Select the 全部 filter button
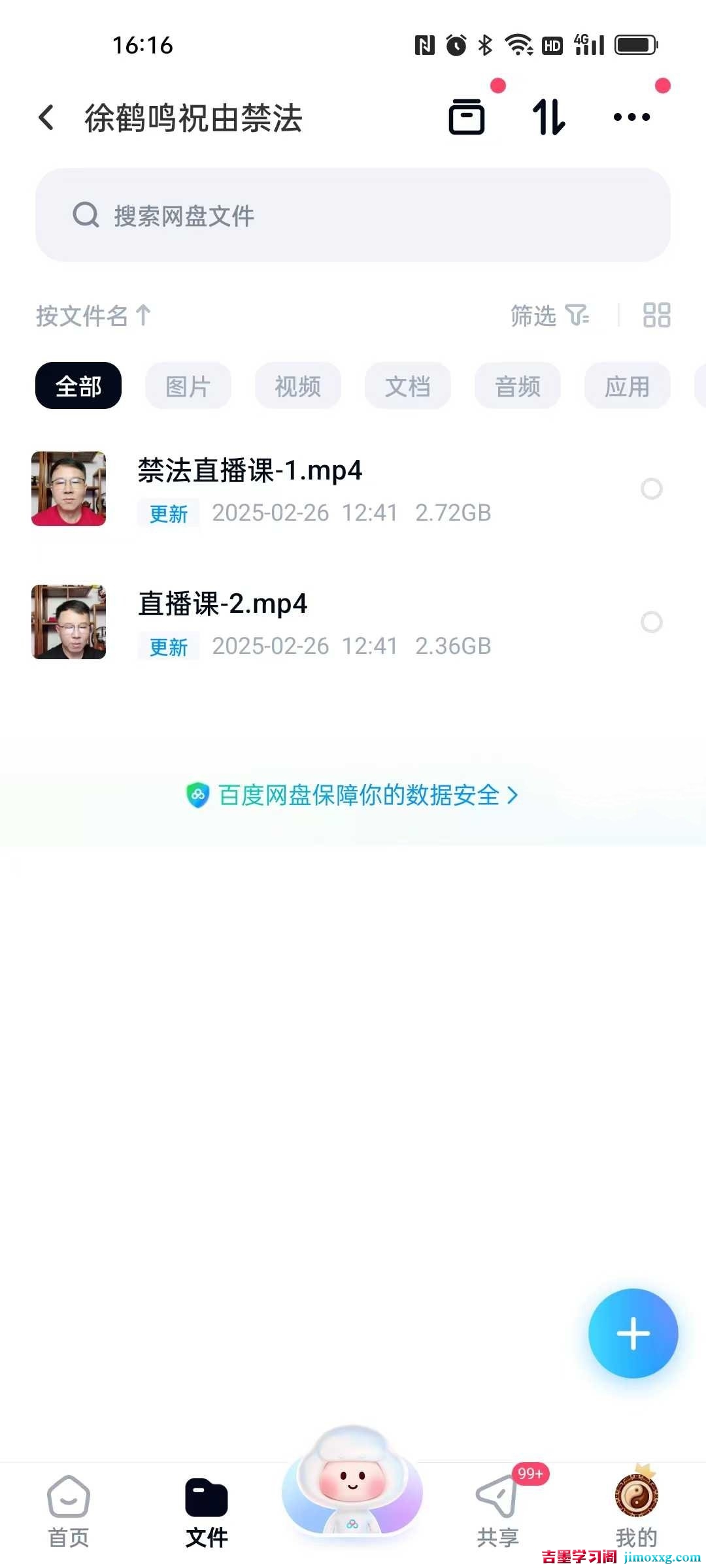 [77, 385]
